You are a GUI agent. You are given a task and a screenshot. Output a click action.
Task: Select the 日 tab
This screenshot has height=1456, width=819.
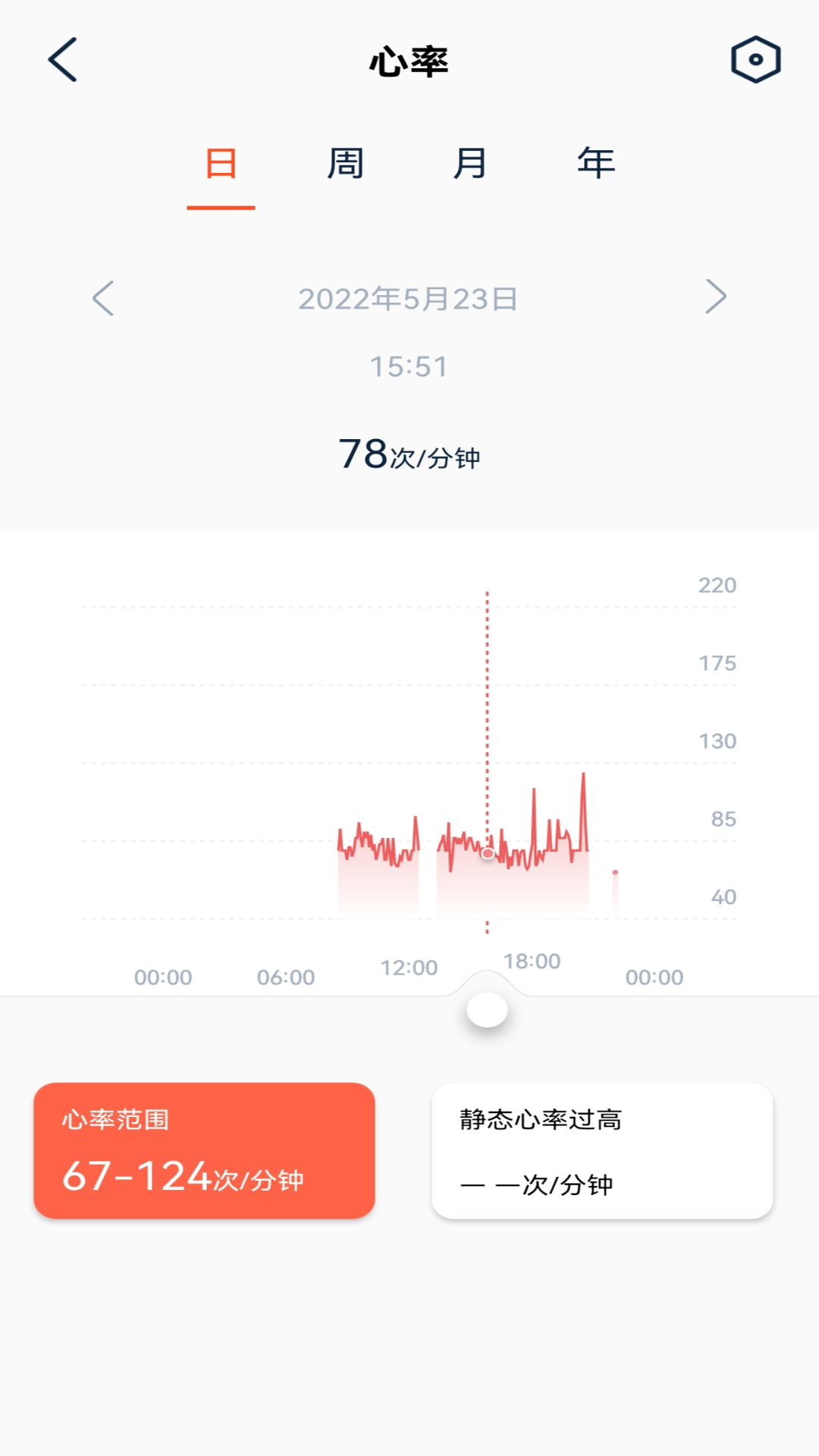(x=221, y=164)
